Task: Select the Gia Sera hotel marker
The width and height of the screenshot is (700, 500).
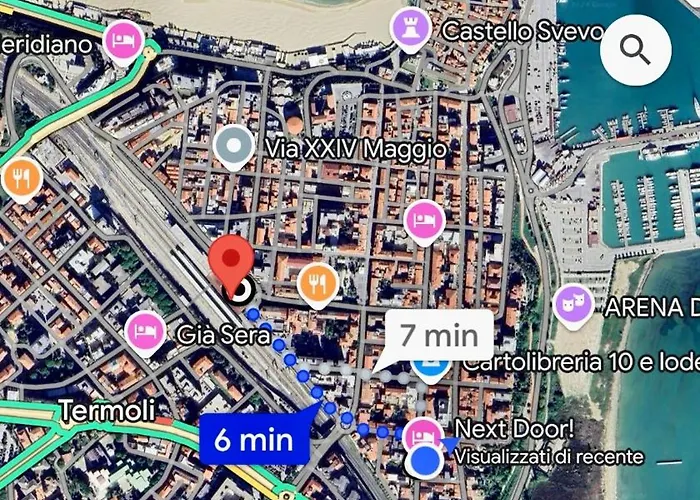Action: pos(146,330)
